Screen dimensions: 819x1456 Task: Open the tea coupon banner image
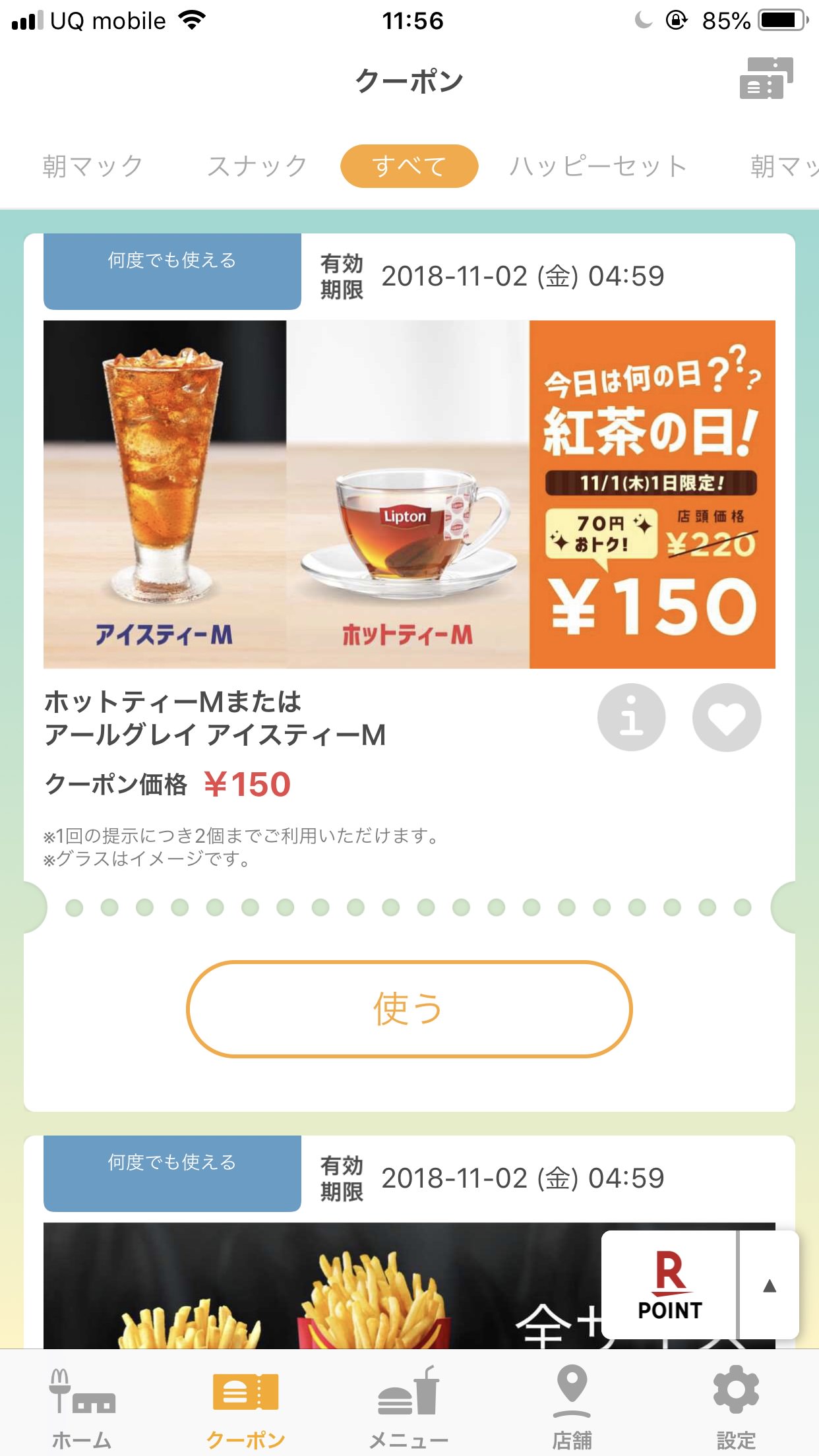[409, 495]
